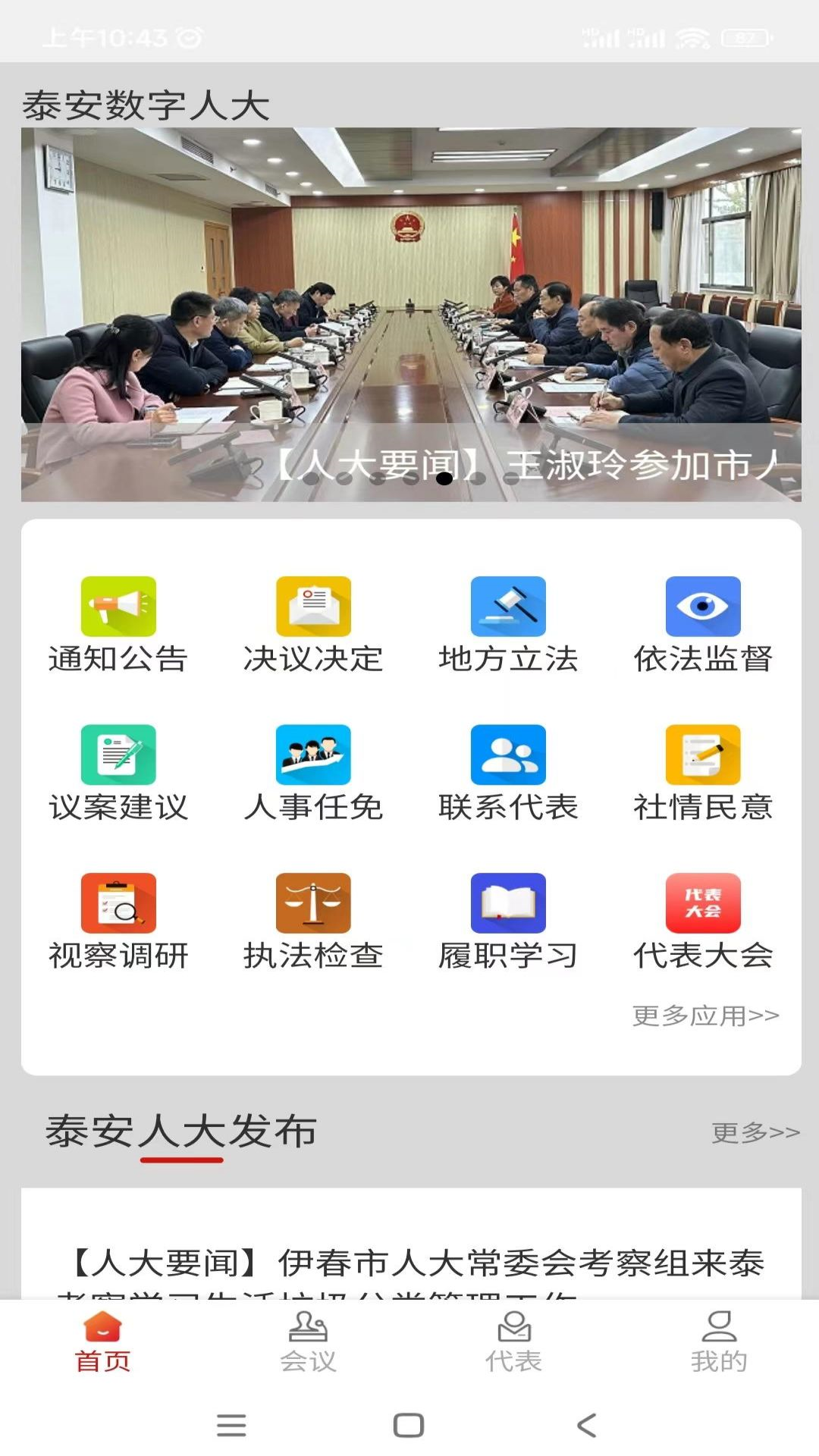View more 泰安人大发布 news
The width and height of the screenshot is (819, 1456).
point(755,1132)
